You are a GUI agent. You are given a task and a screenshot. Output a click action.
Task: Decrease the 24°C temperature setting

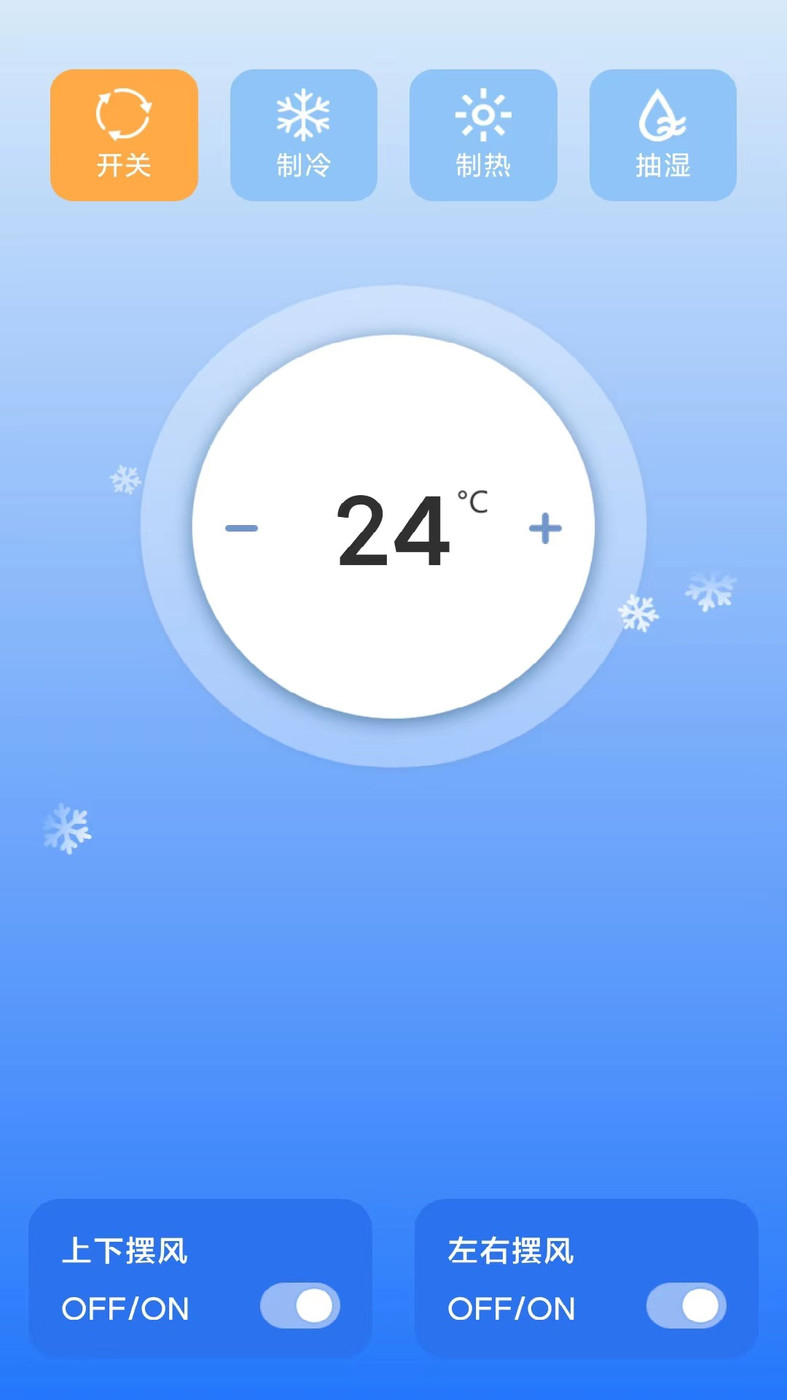coord(241,529)
